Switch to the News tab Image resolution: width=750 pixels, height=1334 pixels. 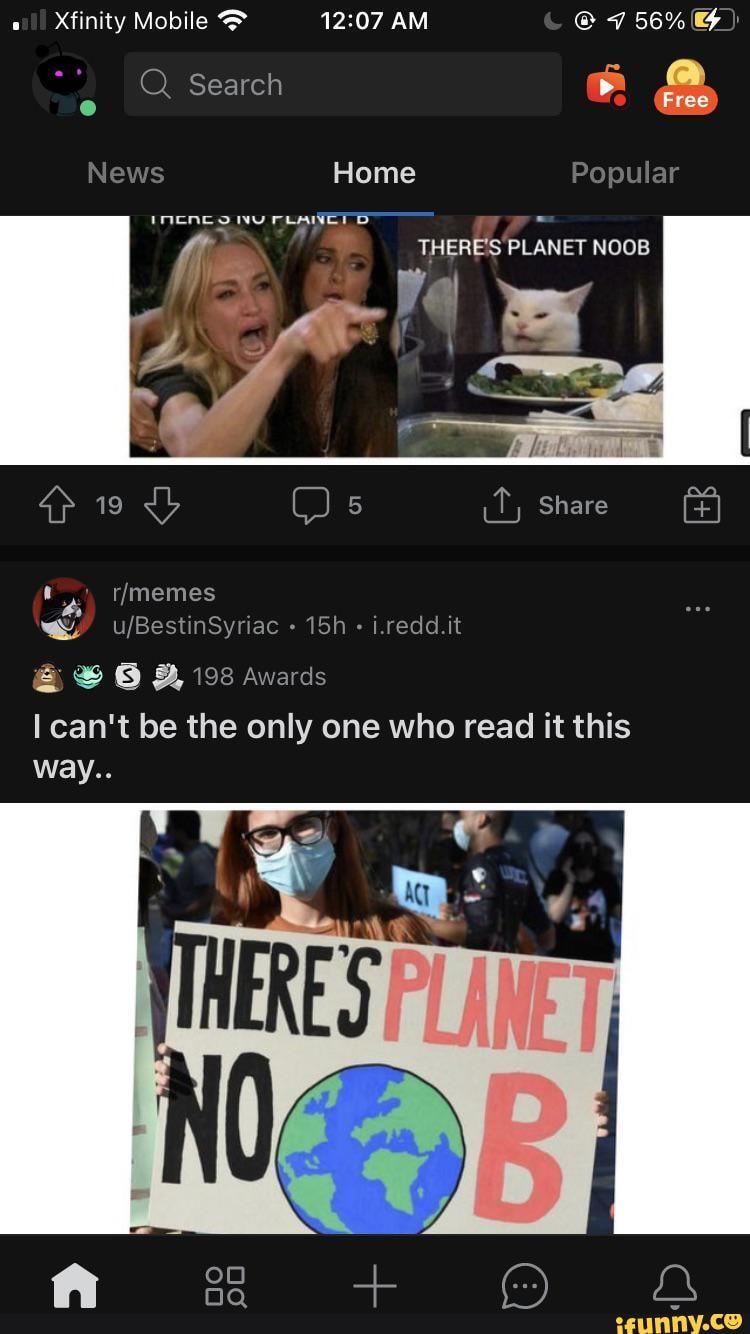(x=125, y=173)
